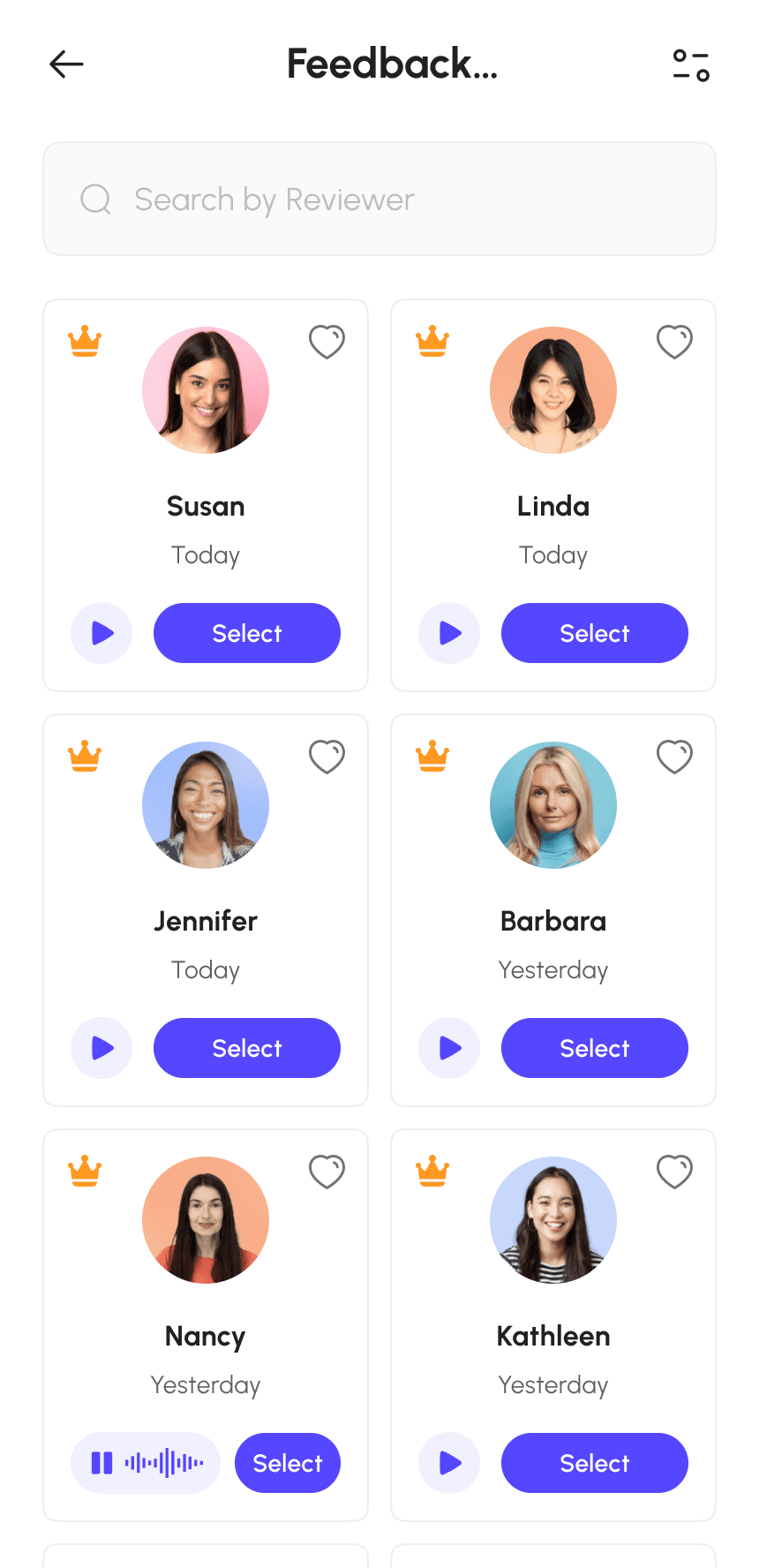The image size is (759, 1568).
Task: Play Barbara's audio feedback
Action: (449, 1048)
